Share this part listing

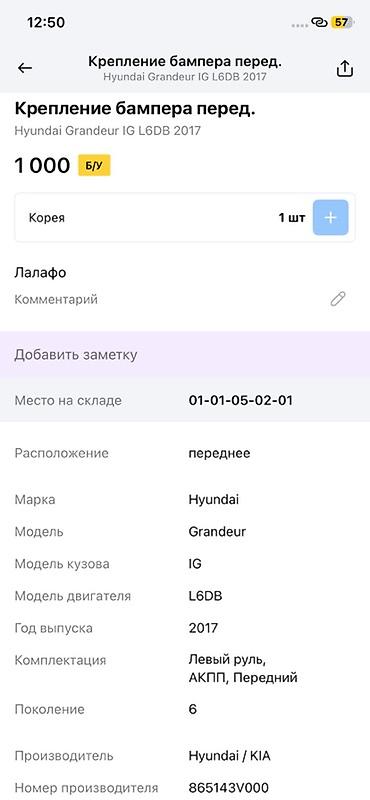click(x=345, y=68)
